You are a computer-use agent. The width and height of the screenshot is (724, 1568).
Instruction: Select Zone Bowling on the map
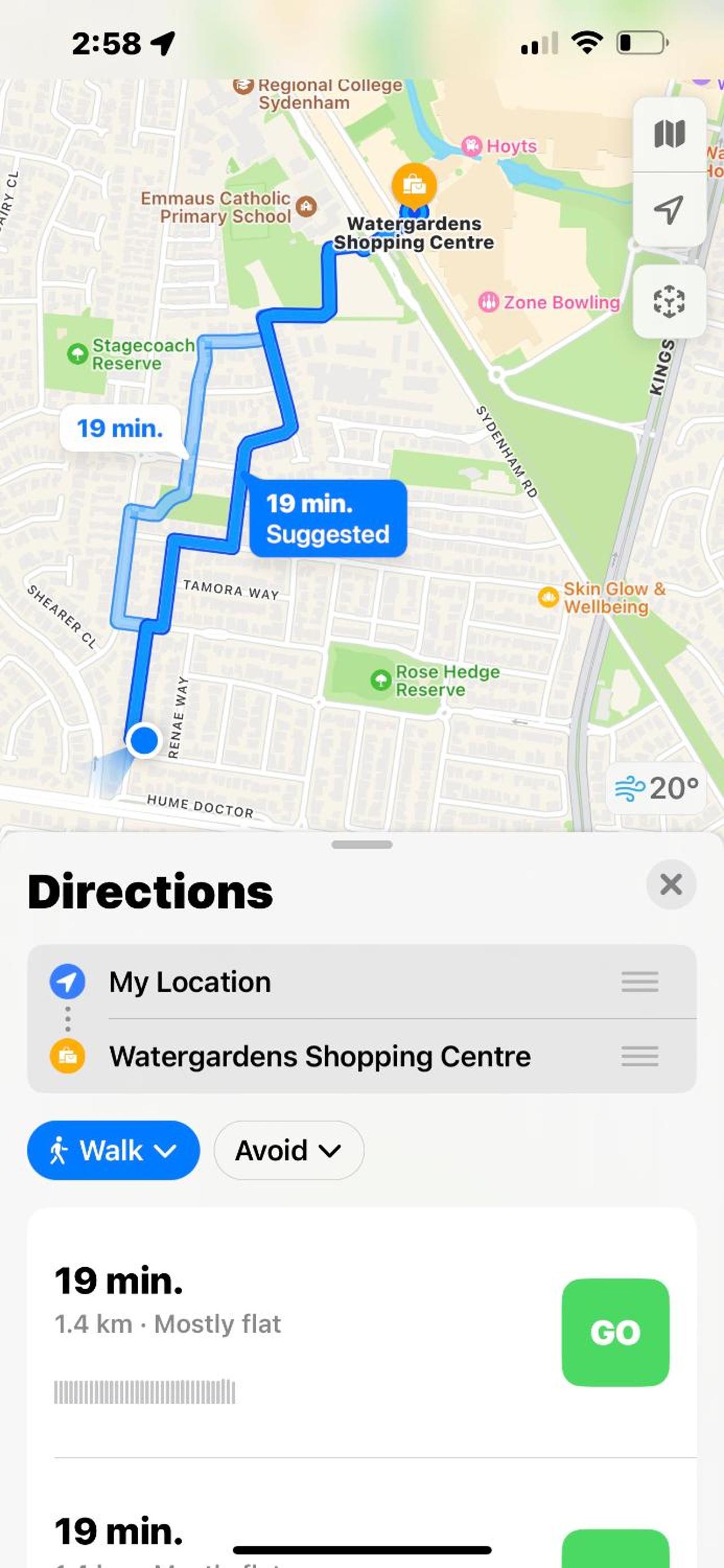click(x=488, y=302)
